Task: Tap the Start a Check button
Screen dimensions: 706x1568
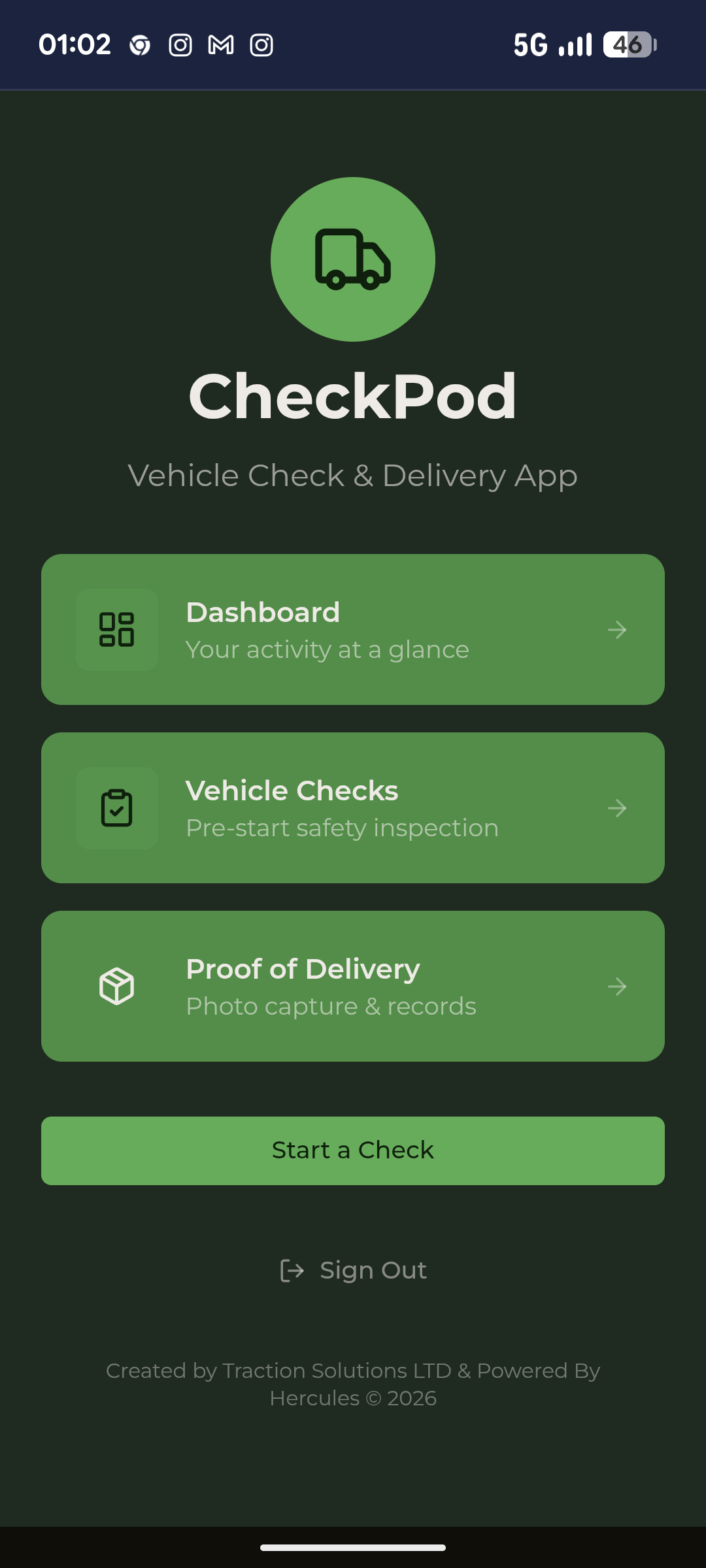Action: click(x=353, y=1151)
